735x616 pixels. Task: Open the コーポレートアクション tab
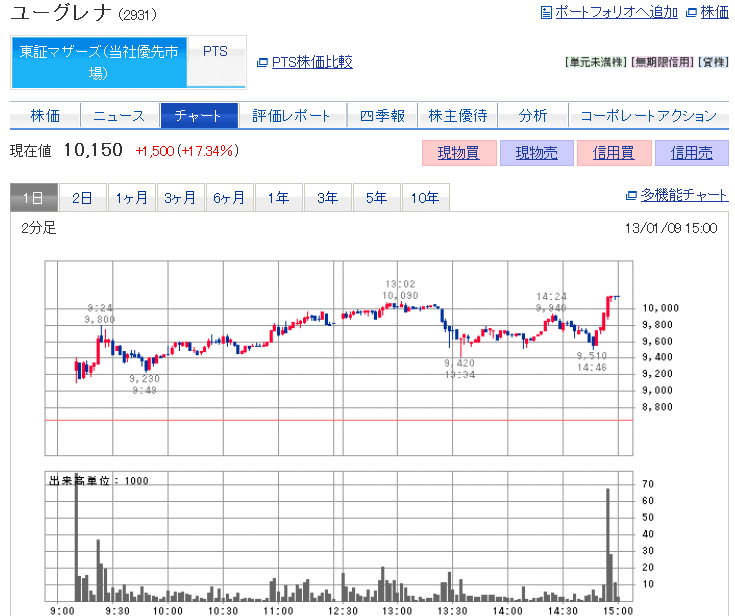[x=647, y=116]
